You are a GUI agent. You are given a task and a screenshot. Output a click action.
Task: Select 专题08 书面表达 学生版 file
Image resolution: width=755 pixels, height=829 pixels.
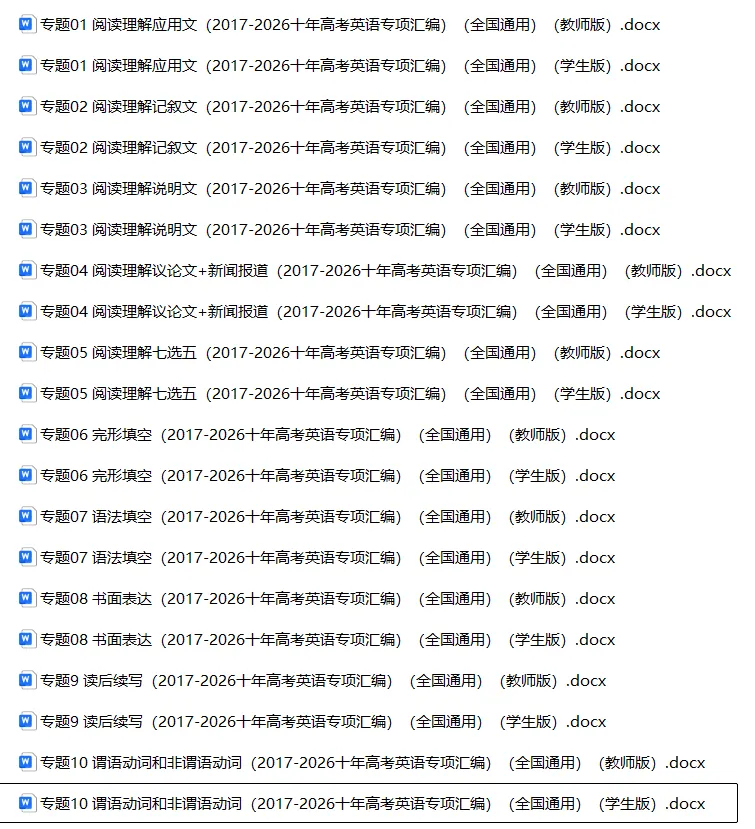coord(317,640)
